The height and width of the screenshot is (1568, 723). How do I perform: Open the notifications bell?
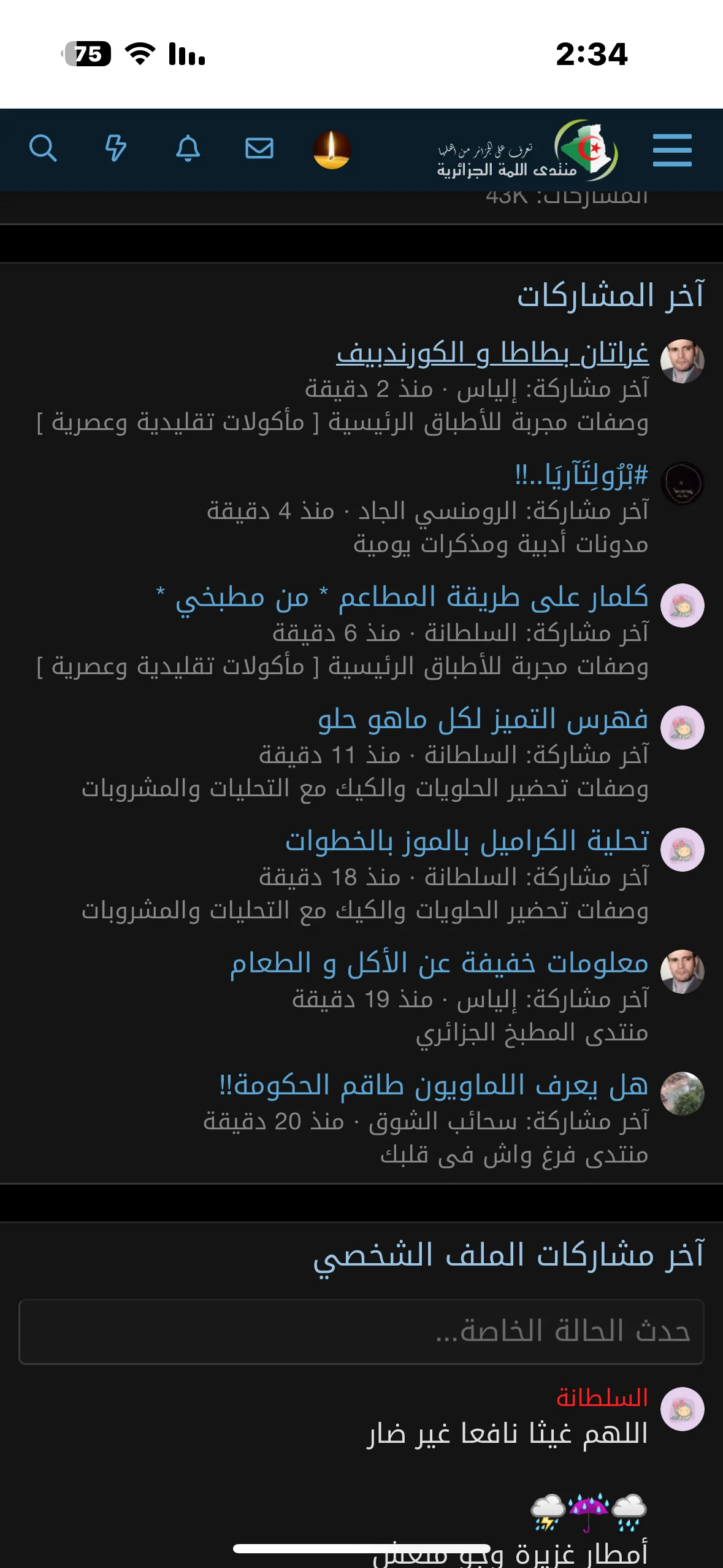pos(188,149)
